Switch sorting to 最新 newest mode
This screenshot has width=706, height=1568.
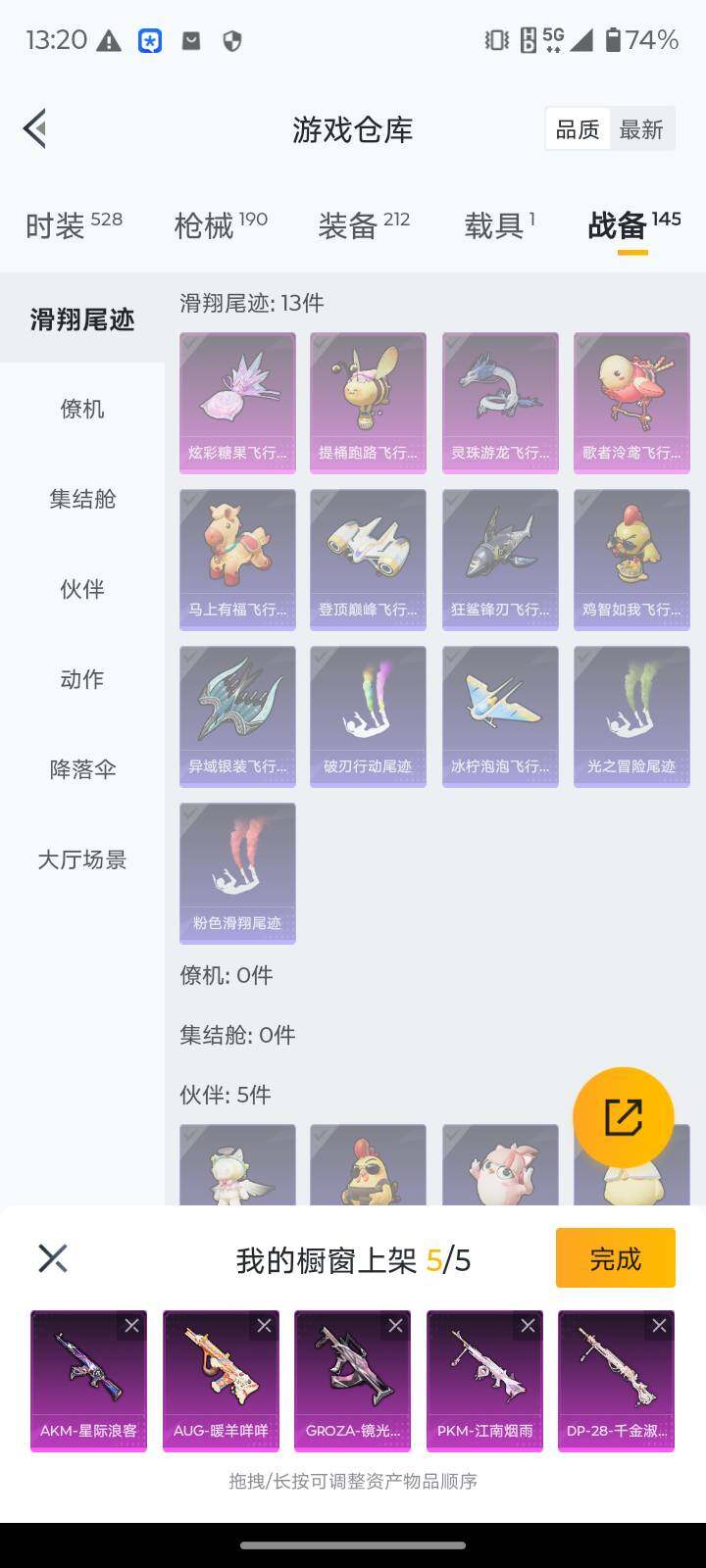coord(642,128)
